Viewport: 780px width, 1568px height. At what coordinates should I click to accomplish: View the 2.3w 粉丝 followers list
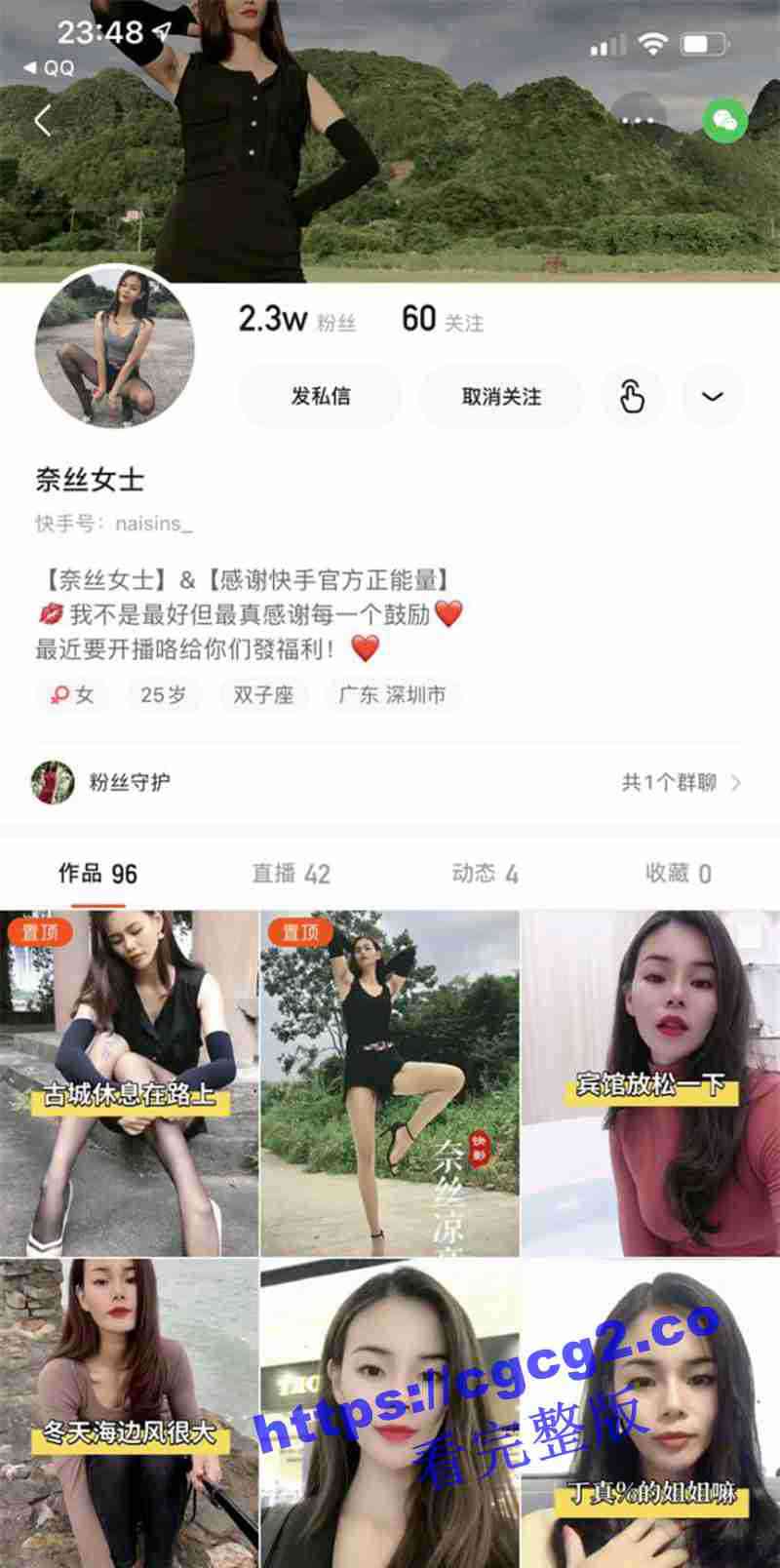click(x=296, y=320)
